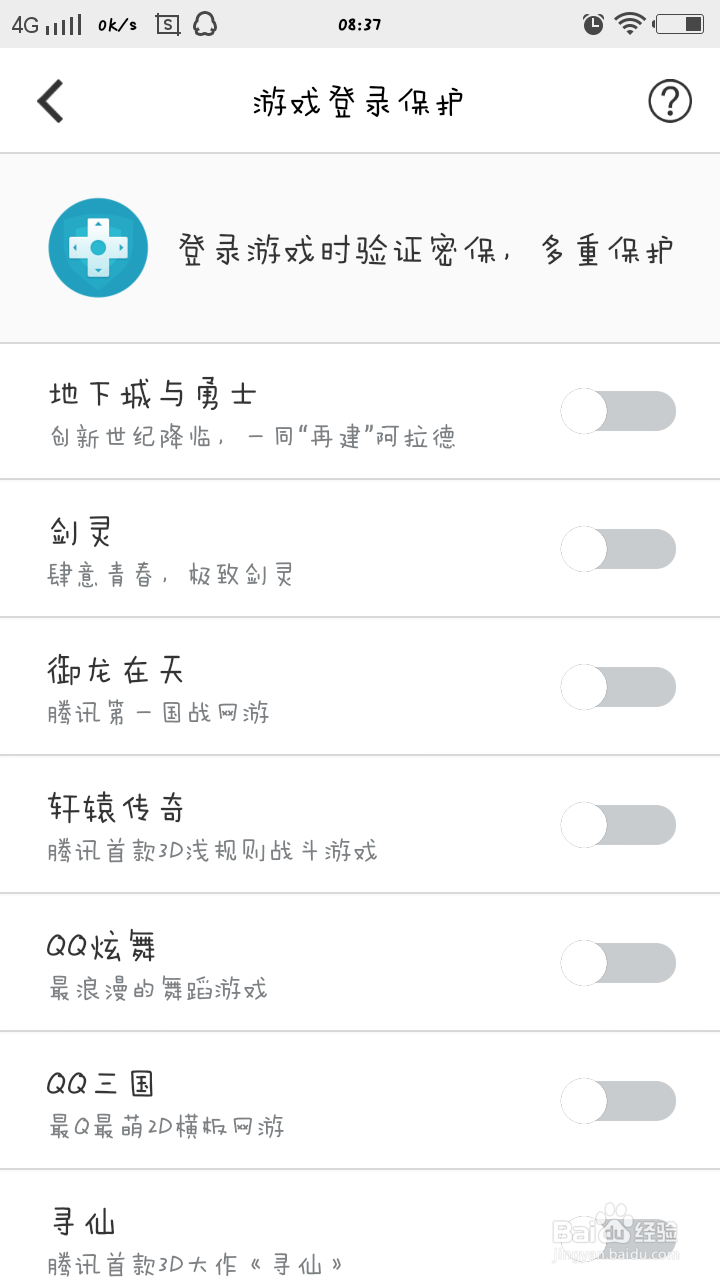Viewport: 720px width, 1280px height.
Task: Toggle the QQ三国 protection switch
Action: (x=618, y=1101)
